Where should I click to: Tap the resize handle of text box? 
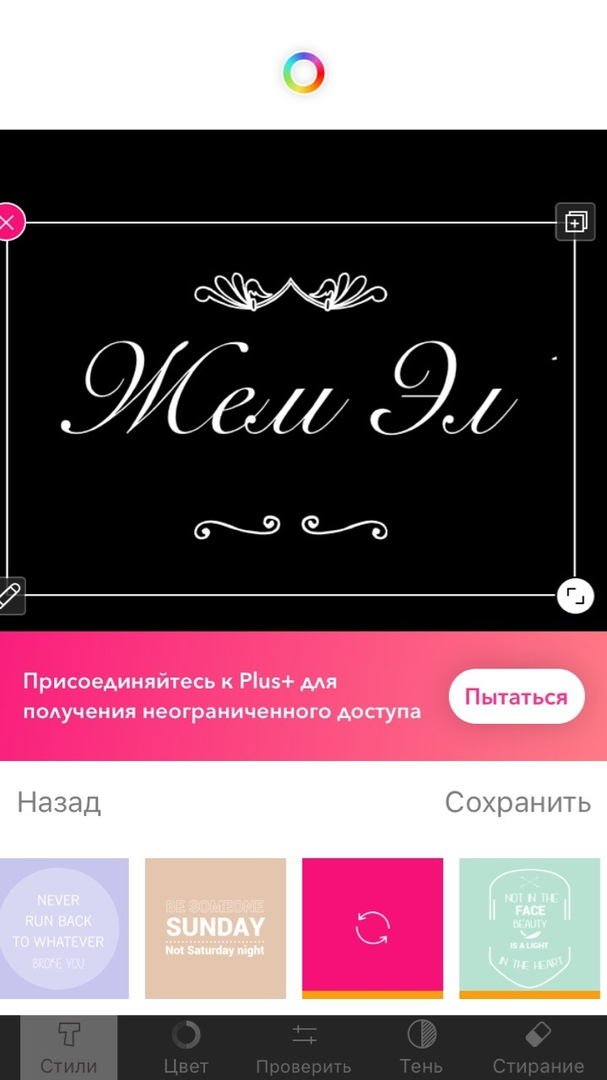pos(575,594)
